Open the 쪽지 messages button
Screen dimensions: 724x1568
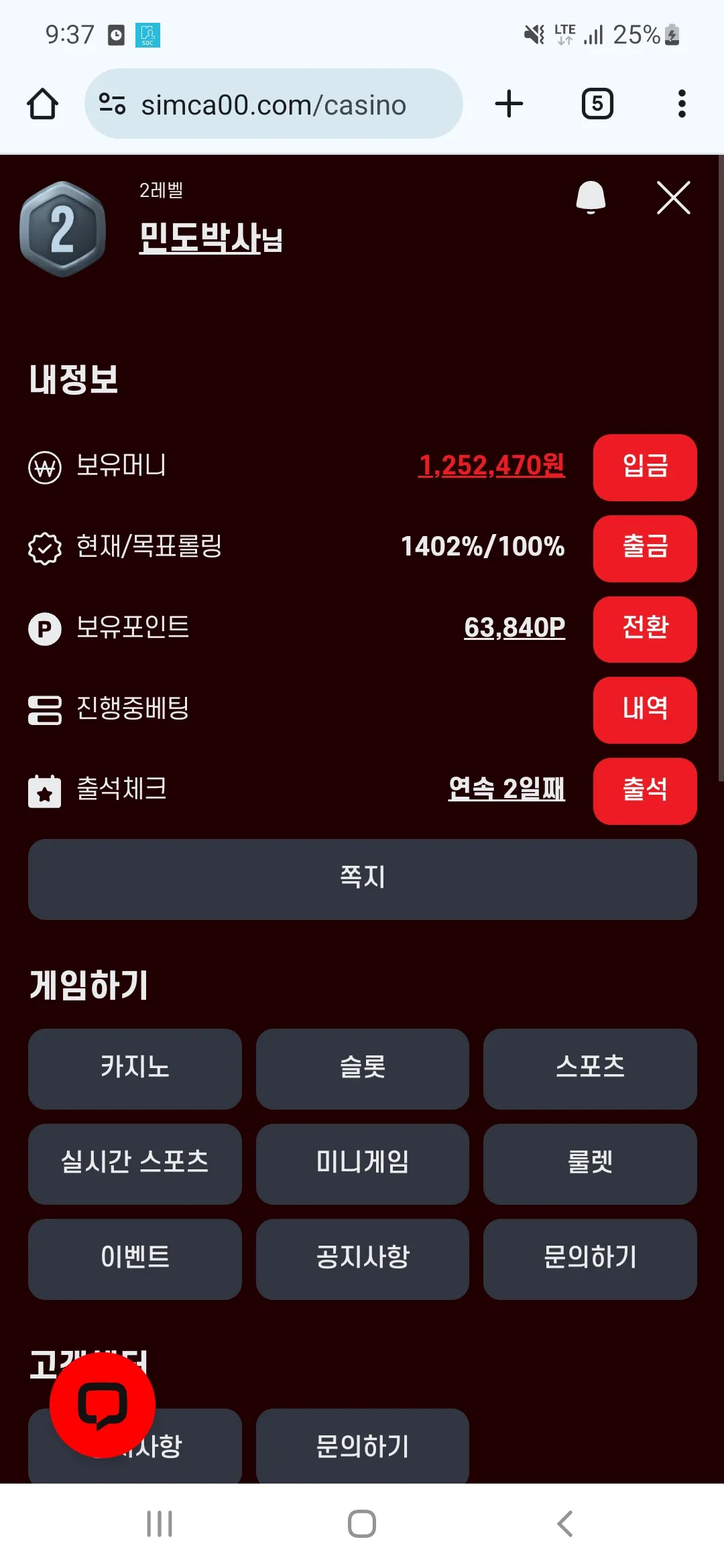(x=363, y=879)
